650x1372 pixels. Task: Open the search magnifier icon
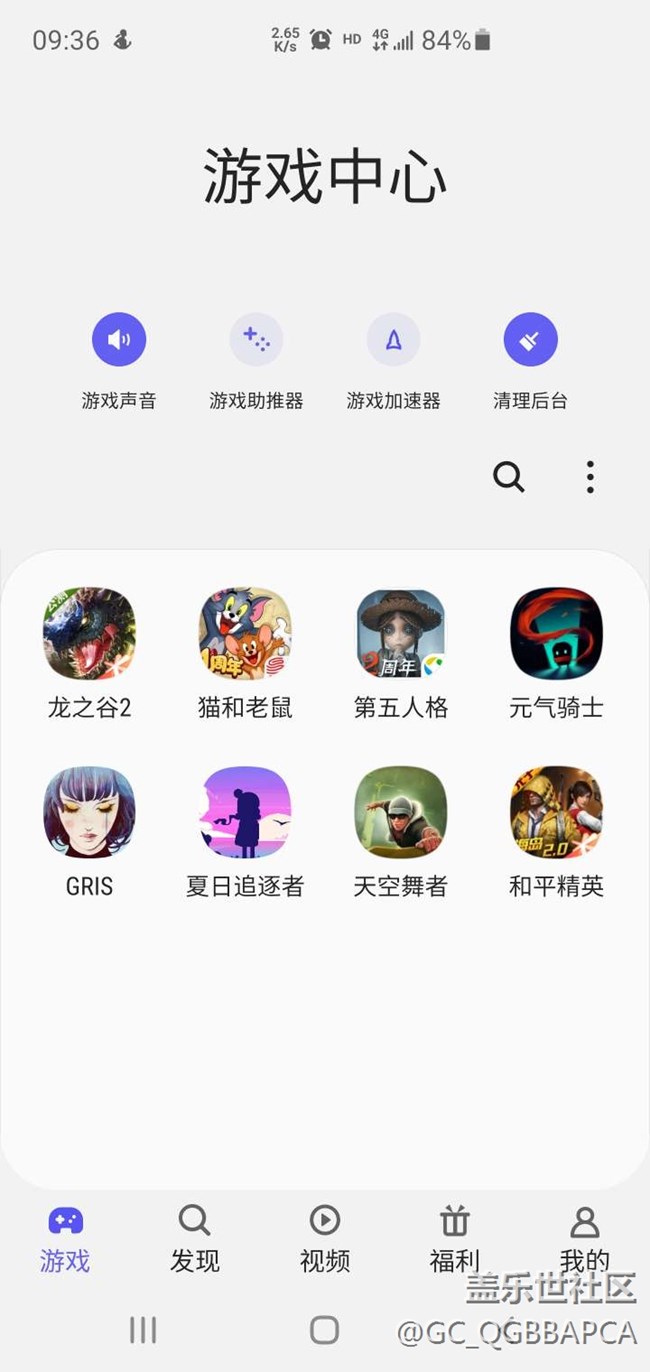[508, 478]
